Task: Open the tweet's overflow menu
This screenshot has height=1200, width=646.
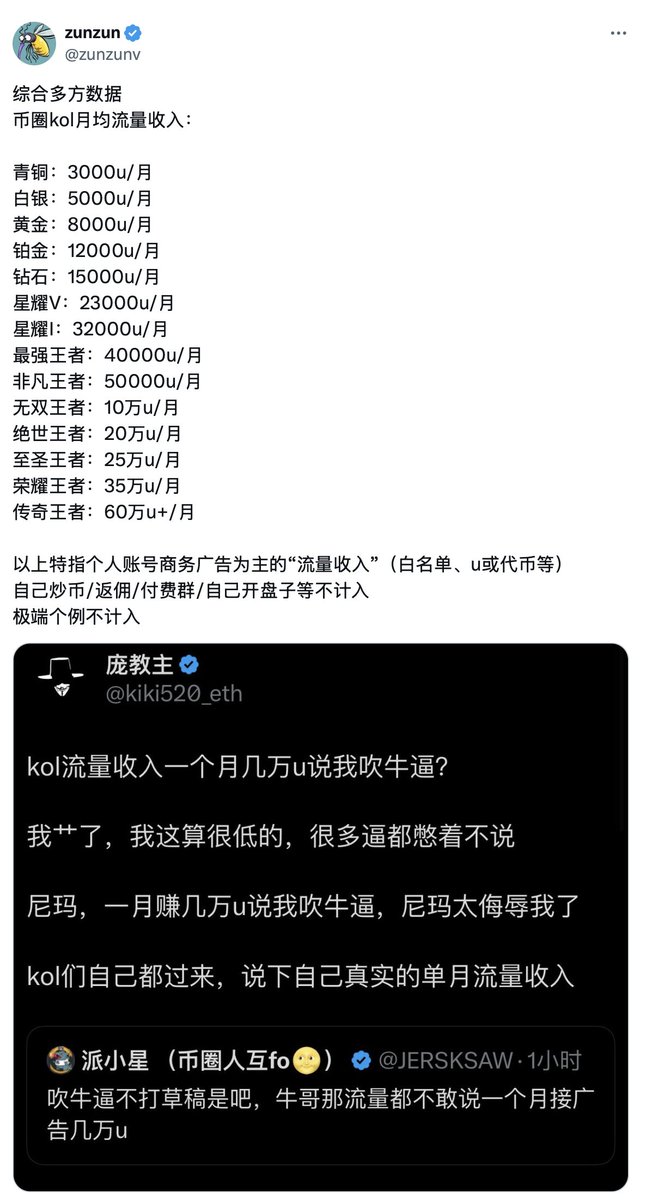Action: coord(619,33)
